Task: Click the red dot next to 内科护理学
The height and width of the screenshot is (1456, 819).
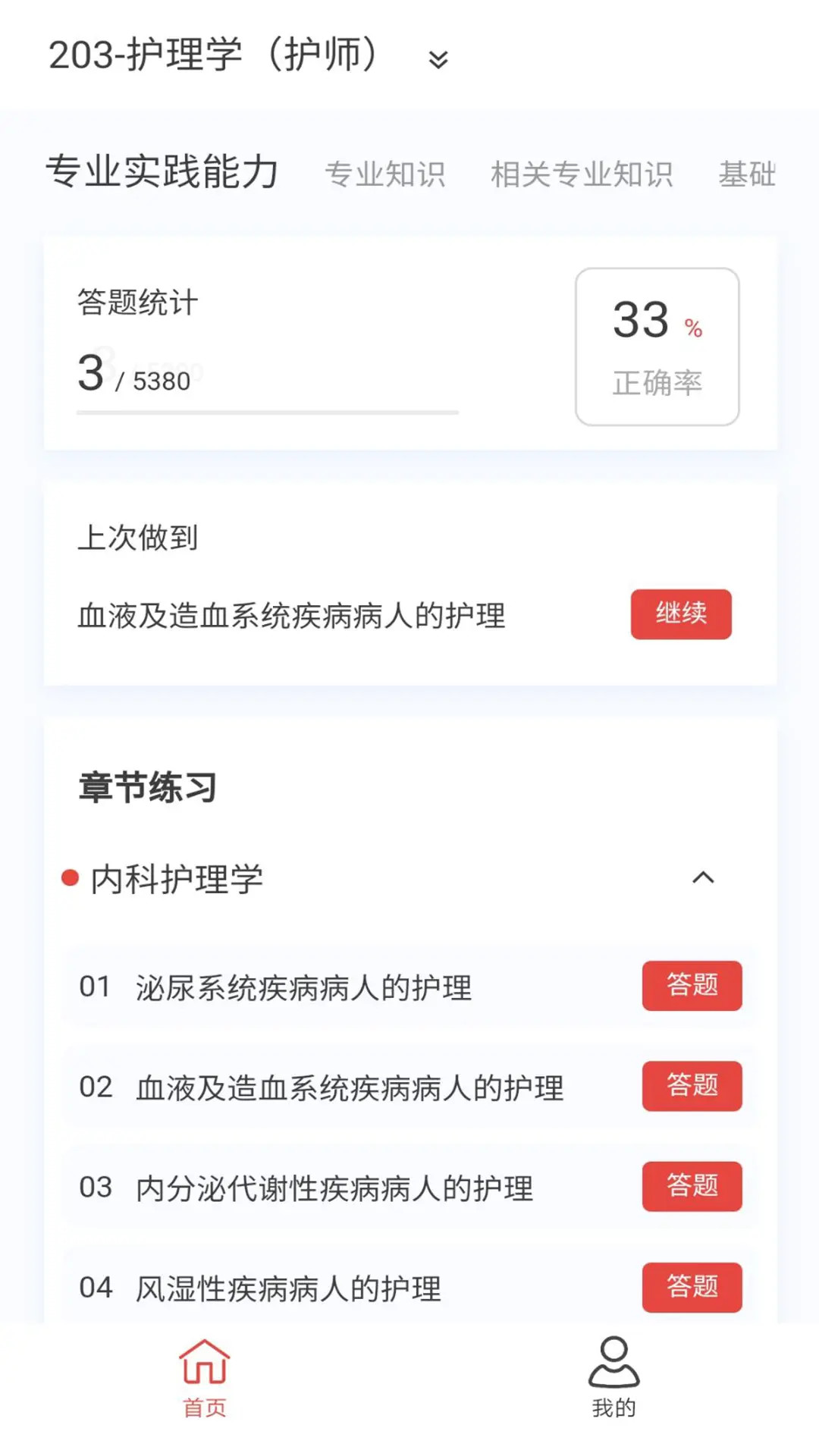Action: (69, 878)
